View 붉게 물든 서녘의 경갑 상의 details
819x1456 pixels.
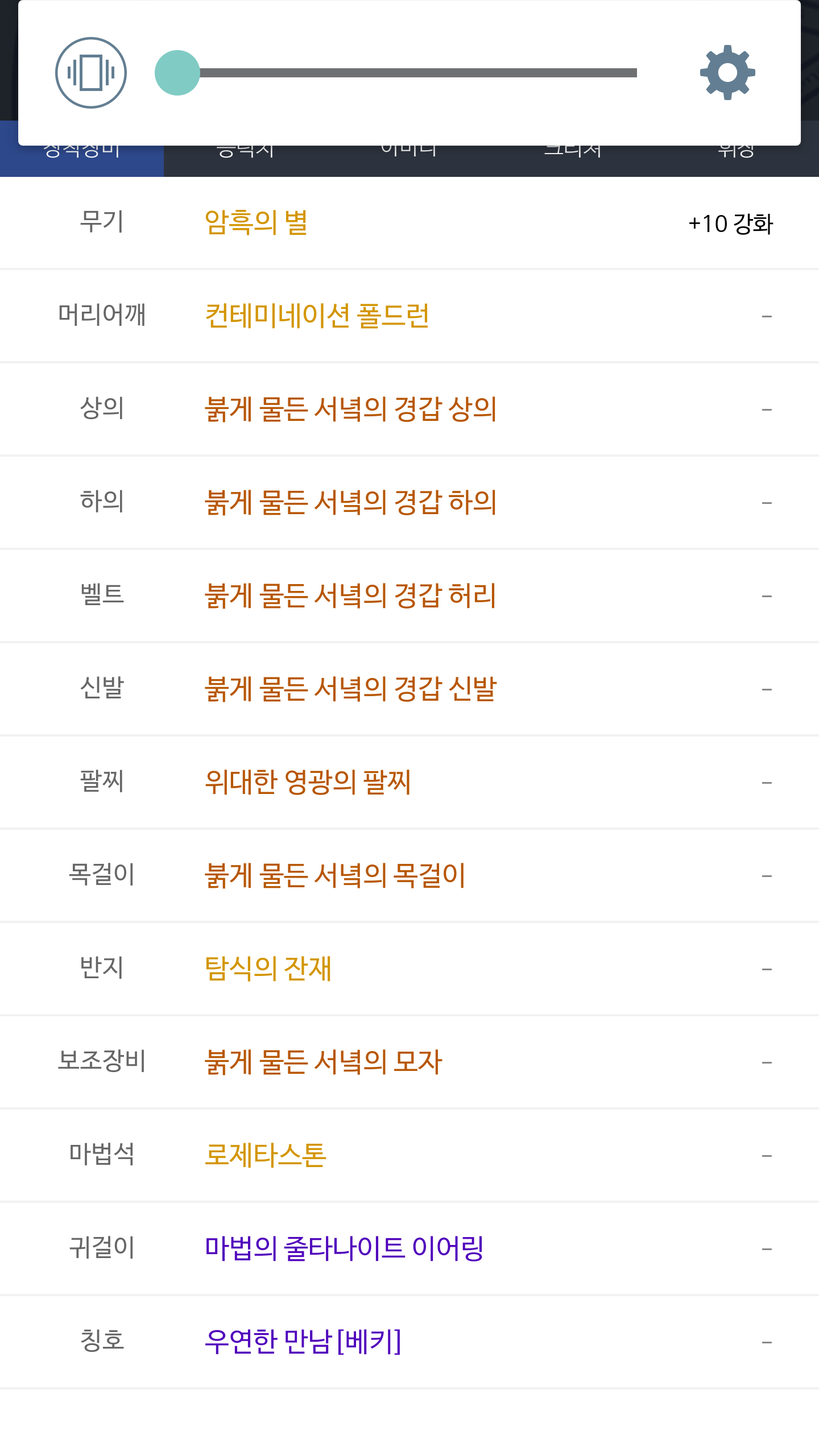pyautogui.click(x=409, y=409)
